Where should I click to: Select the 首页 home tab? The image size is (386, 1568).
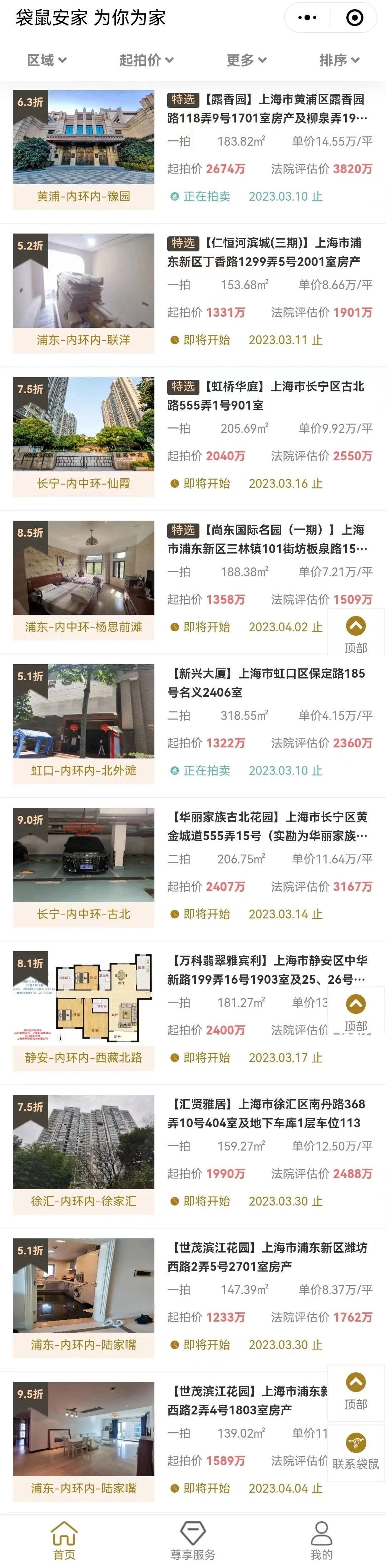[x=64, y=1541]
